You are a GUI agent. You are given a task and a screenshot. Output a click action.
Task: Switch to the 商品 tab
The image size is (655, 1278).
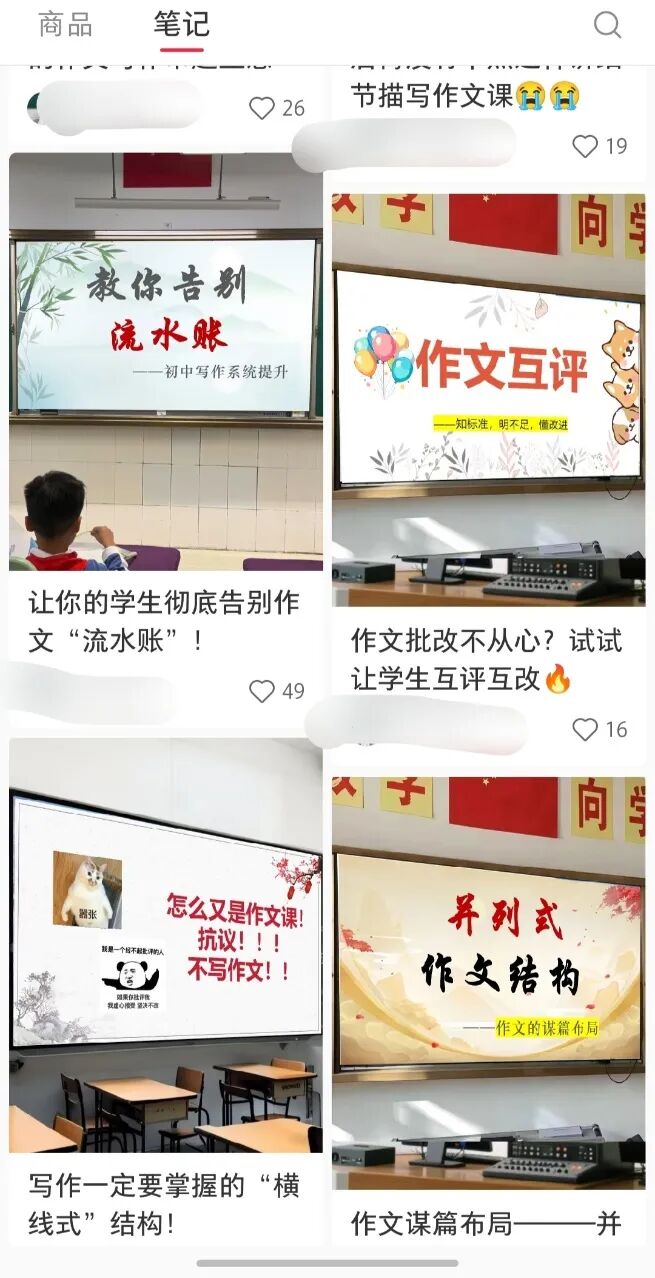tap(65, 25)
